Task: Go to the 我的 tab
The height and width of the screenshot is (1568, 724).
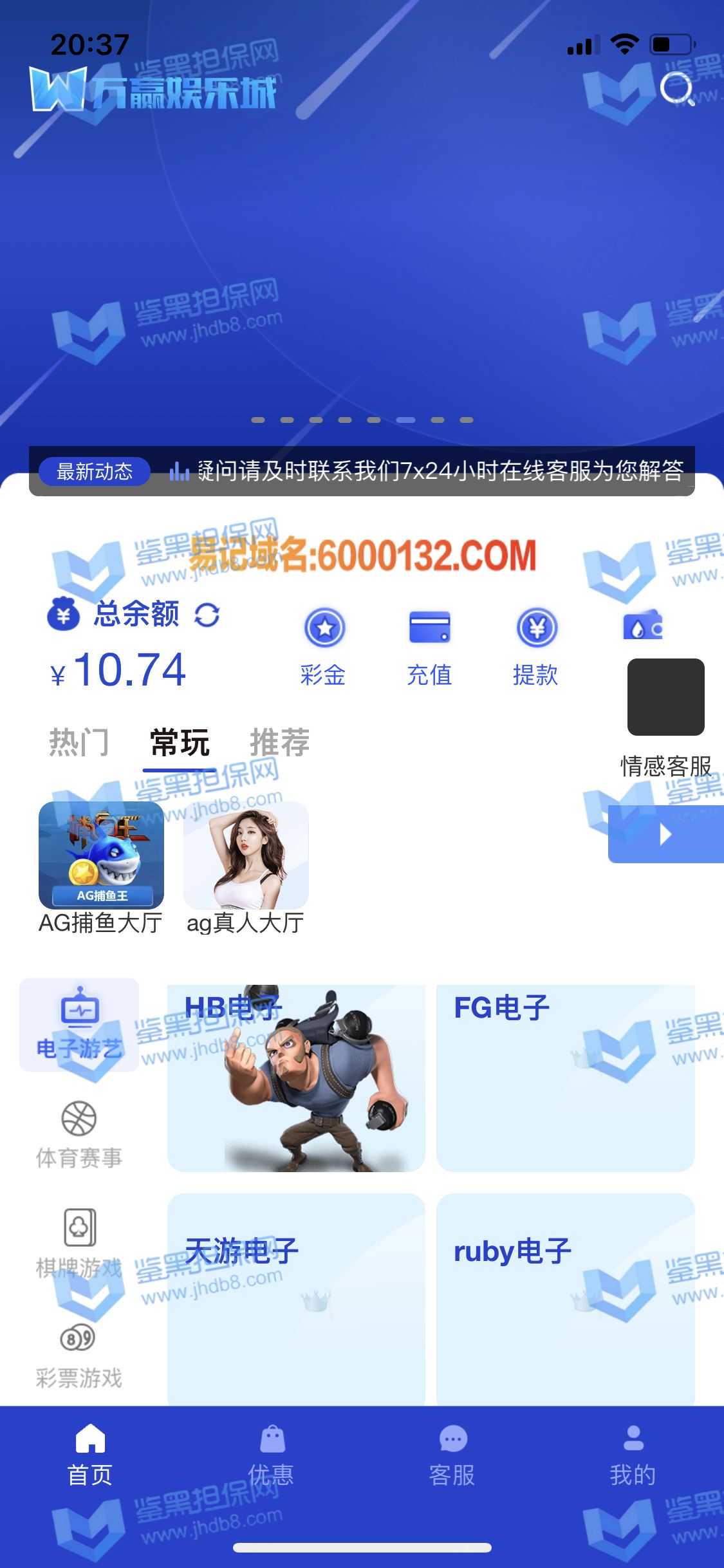Action: tap(633, 1455)
